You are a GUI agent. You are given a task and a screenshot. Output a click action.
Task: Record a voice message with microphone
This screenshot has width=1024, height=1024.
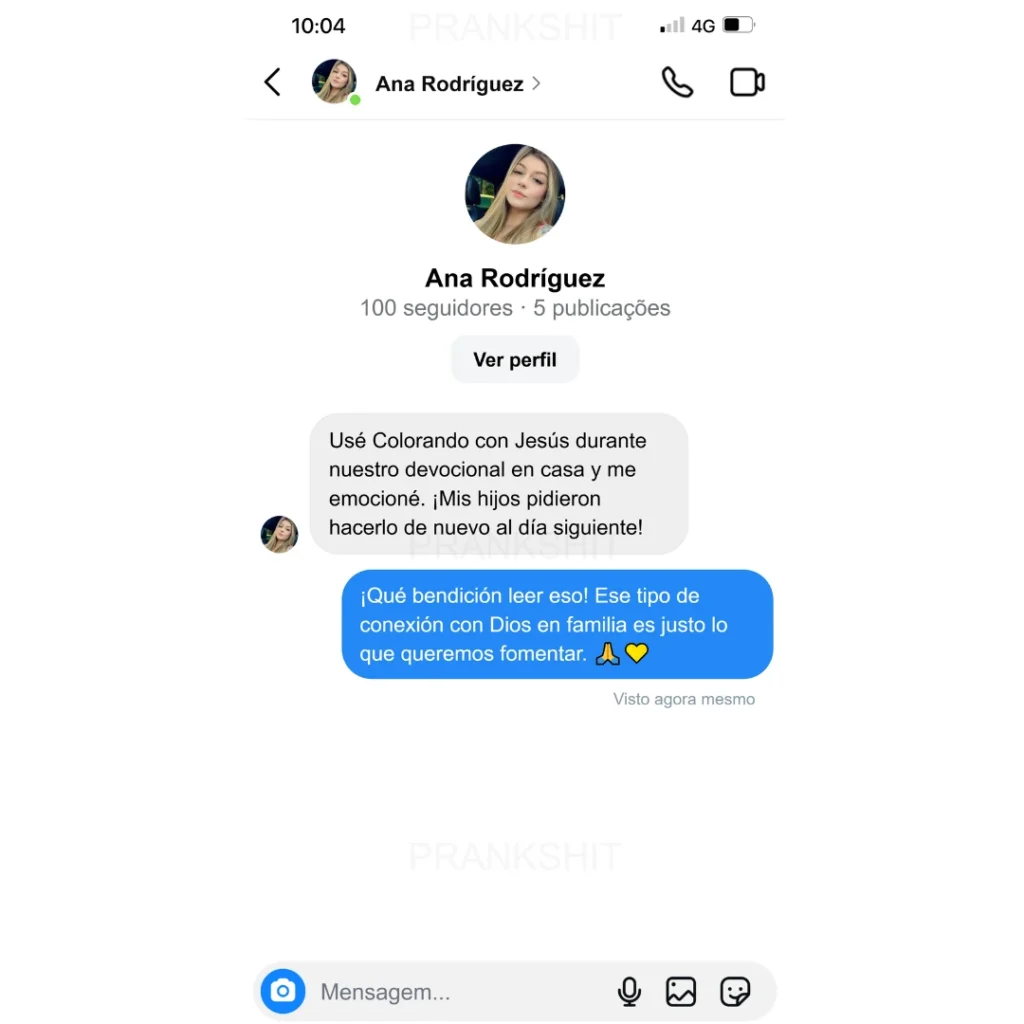(x=629, y=991)
